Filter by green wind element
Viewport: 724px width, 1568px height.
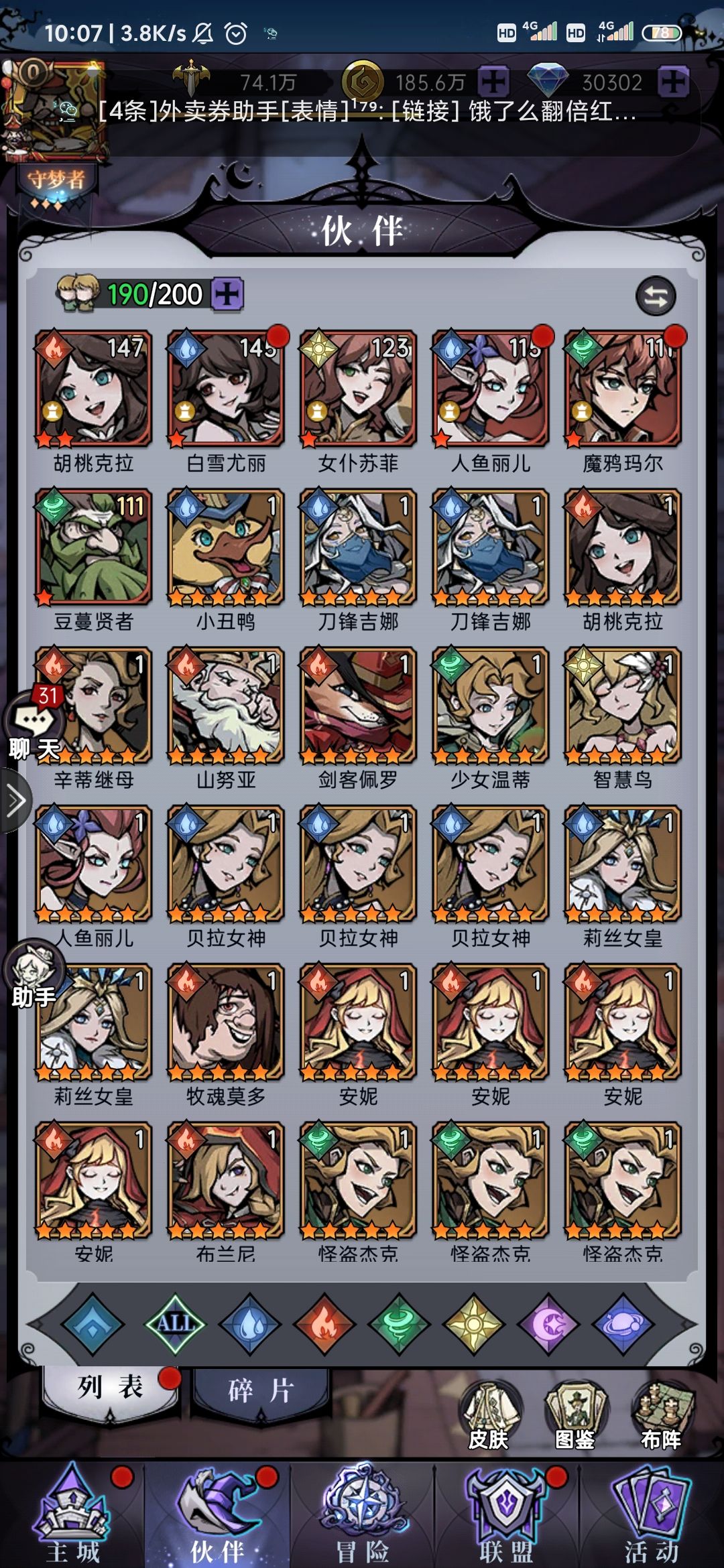pyautogui.click(x=399, y=1323)
